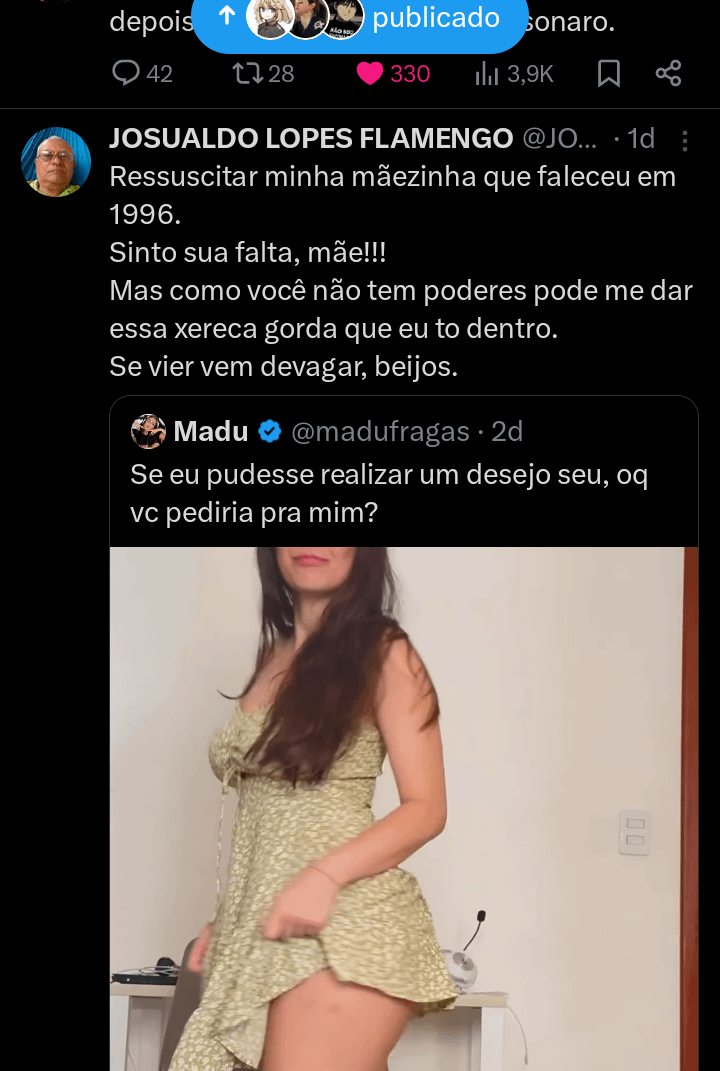The height and width of the screenshot is (1071, 720).
Task: Tap the new posts 'publicado' pill
Action: 360,18
